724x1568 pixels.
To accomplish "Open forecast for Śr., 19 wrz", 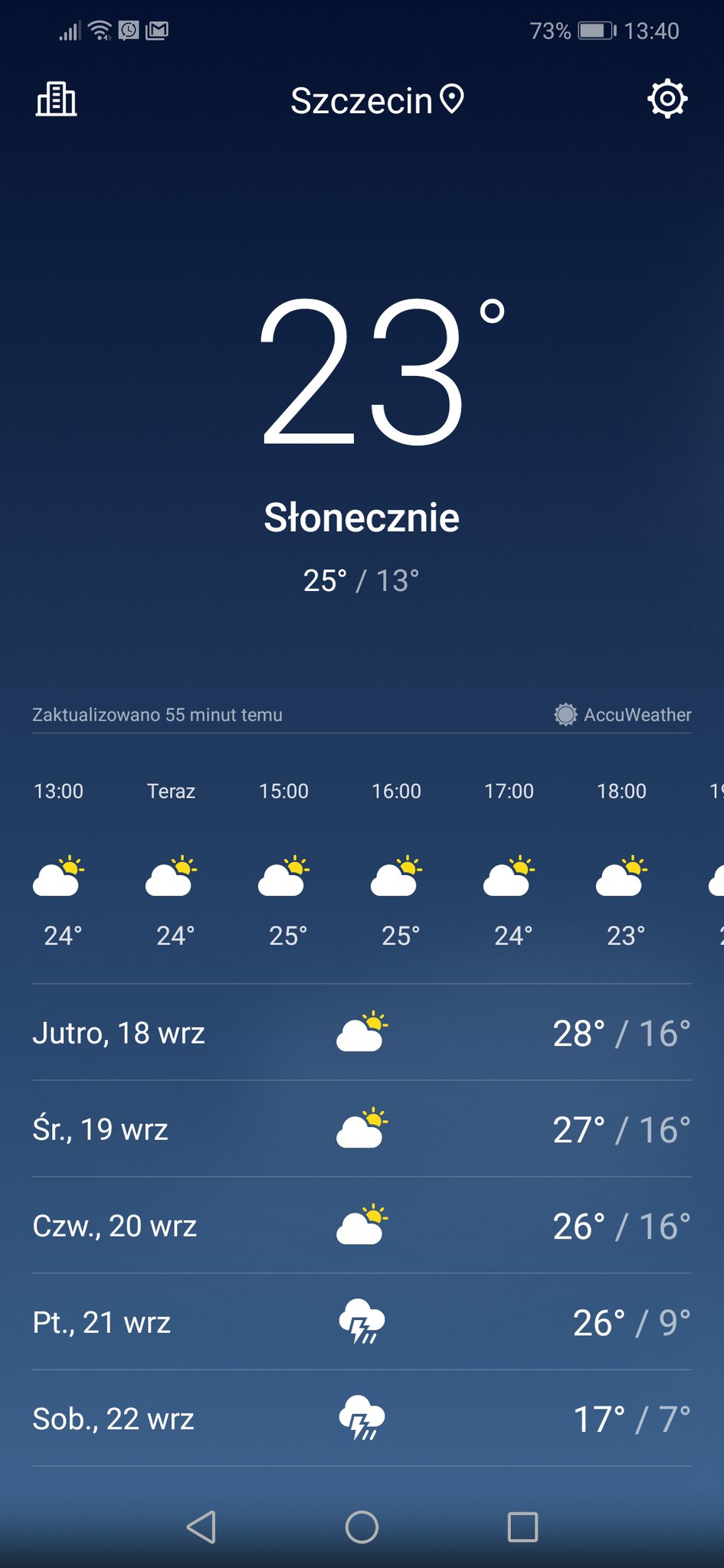I will (362, 1129).
